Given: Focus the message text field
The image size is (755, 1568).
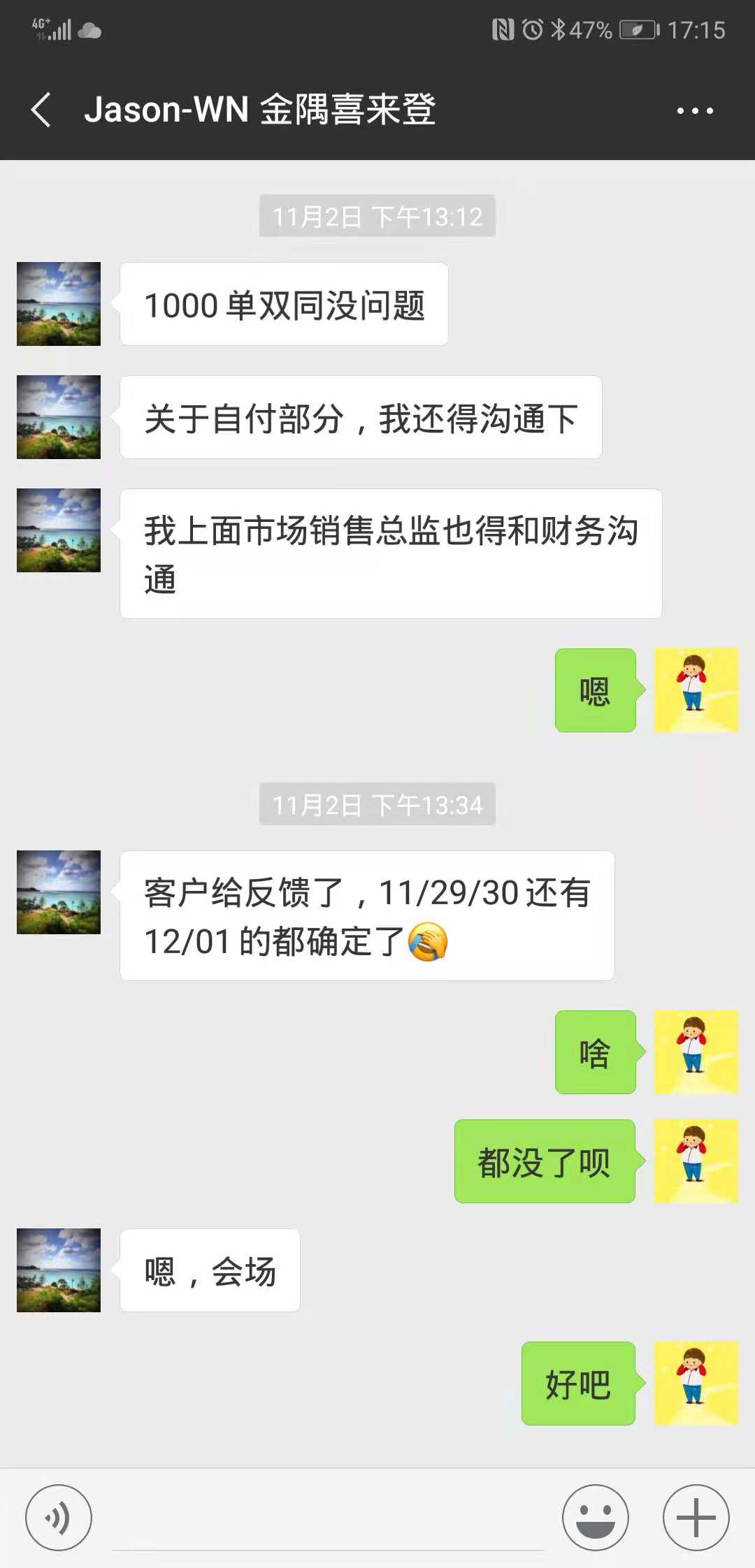Looking at the screenshot, I should coord(327,1523).
